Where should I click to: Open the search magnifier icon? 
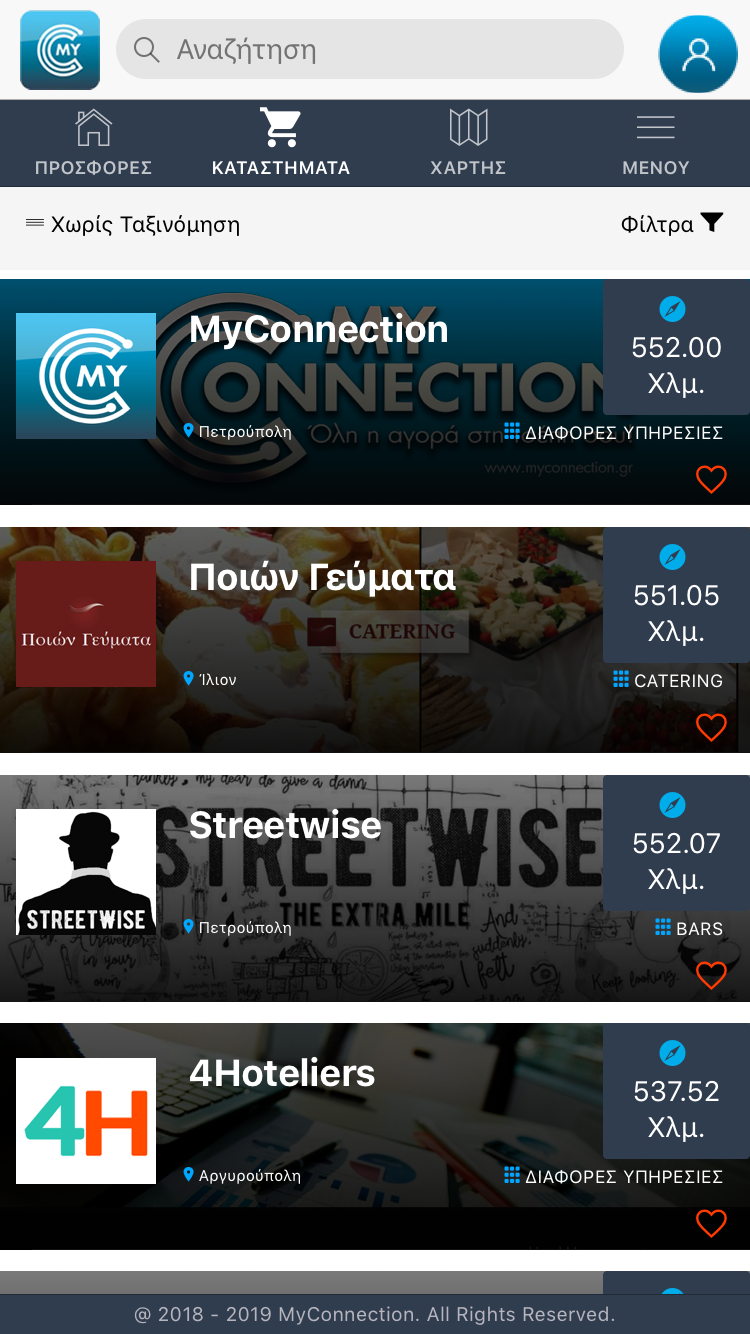(145, 49)
